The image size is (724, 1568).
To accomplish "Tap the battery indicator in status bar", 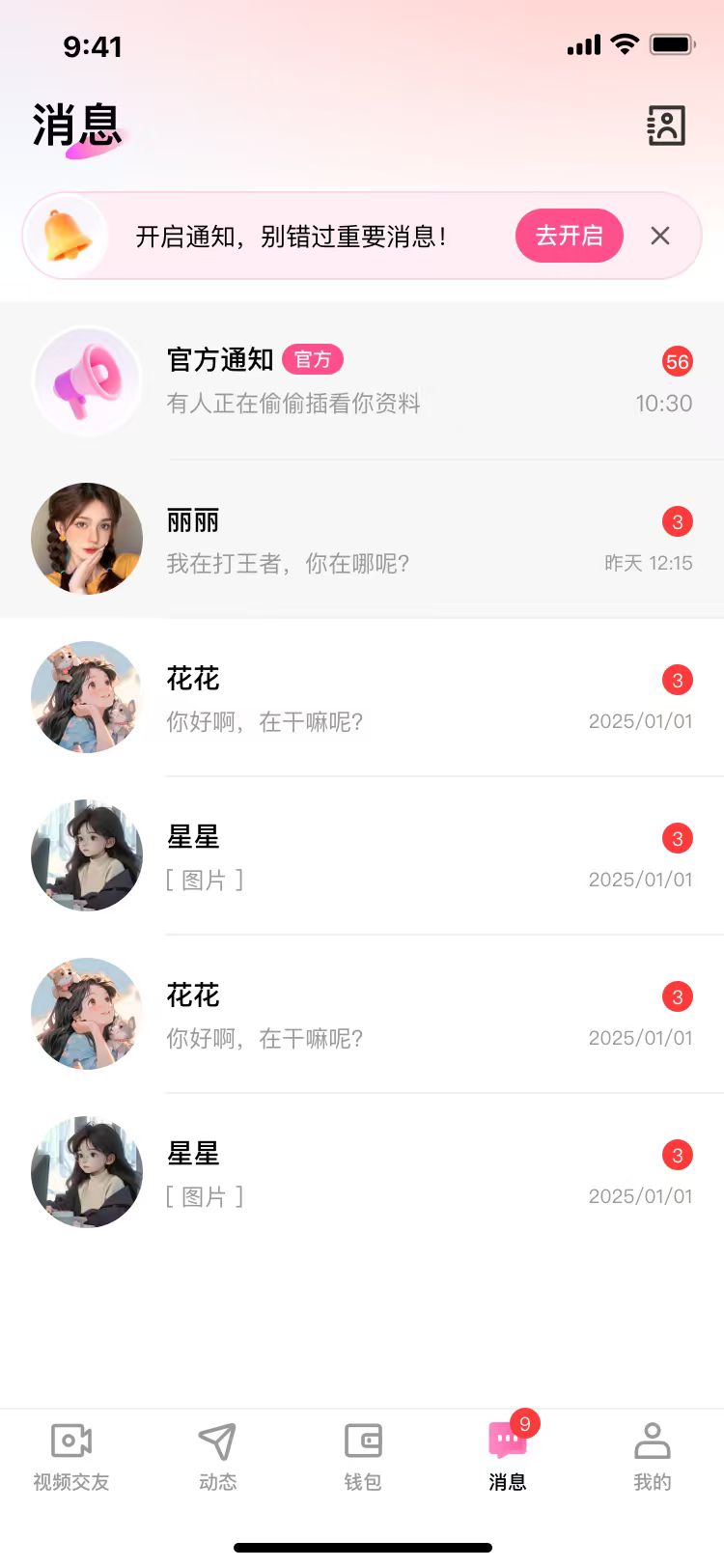I will click(670, 43).
